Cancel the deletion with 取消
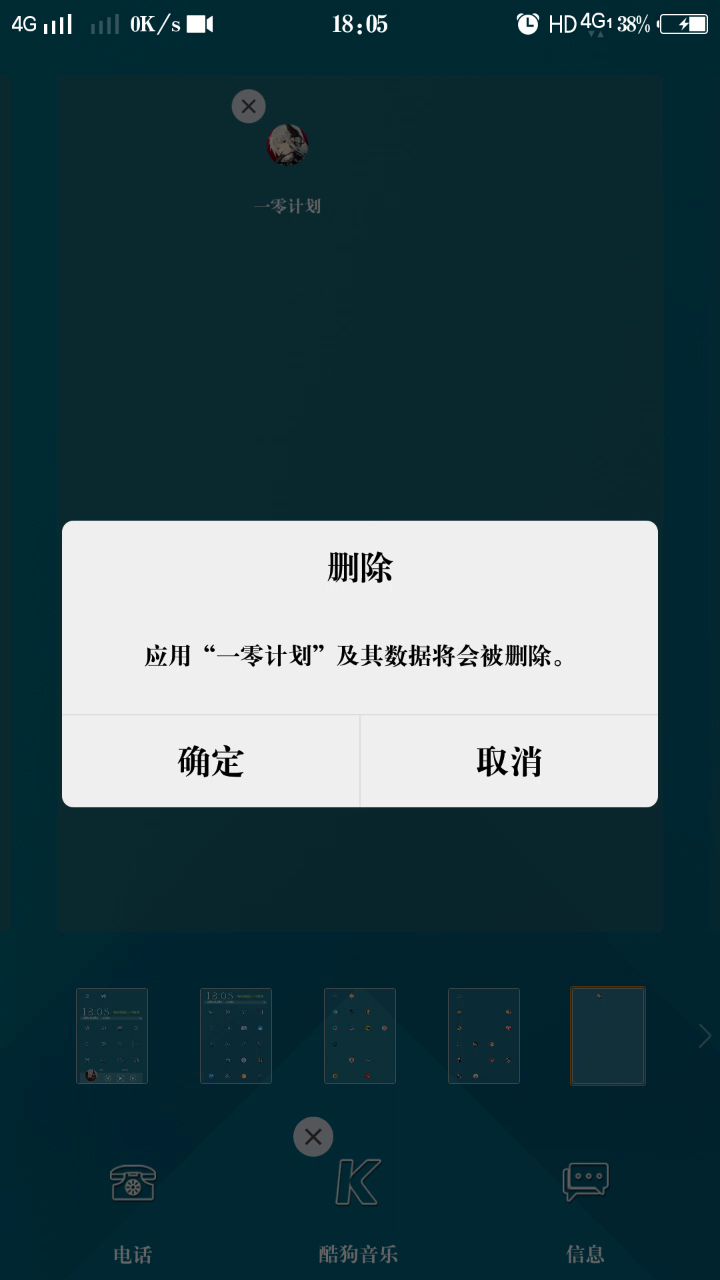Image resolution: width=720 pixels, height=1280 pixels. click(x=509, y=761)
